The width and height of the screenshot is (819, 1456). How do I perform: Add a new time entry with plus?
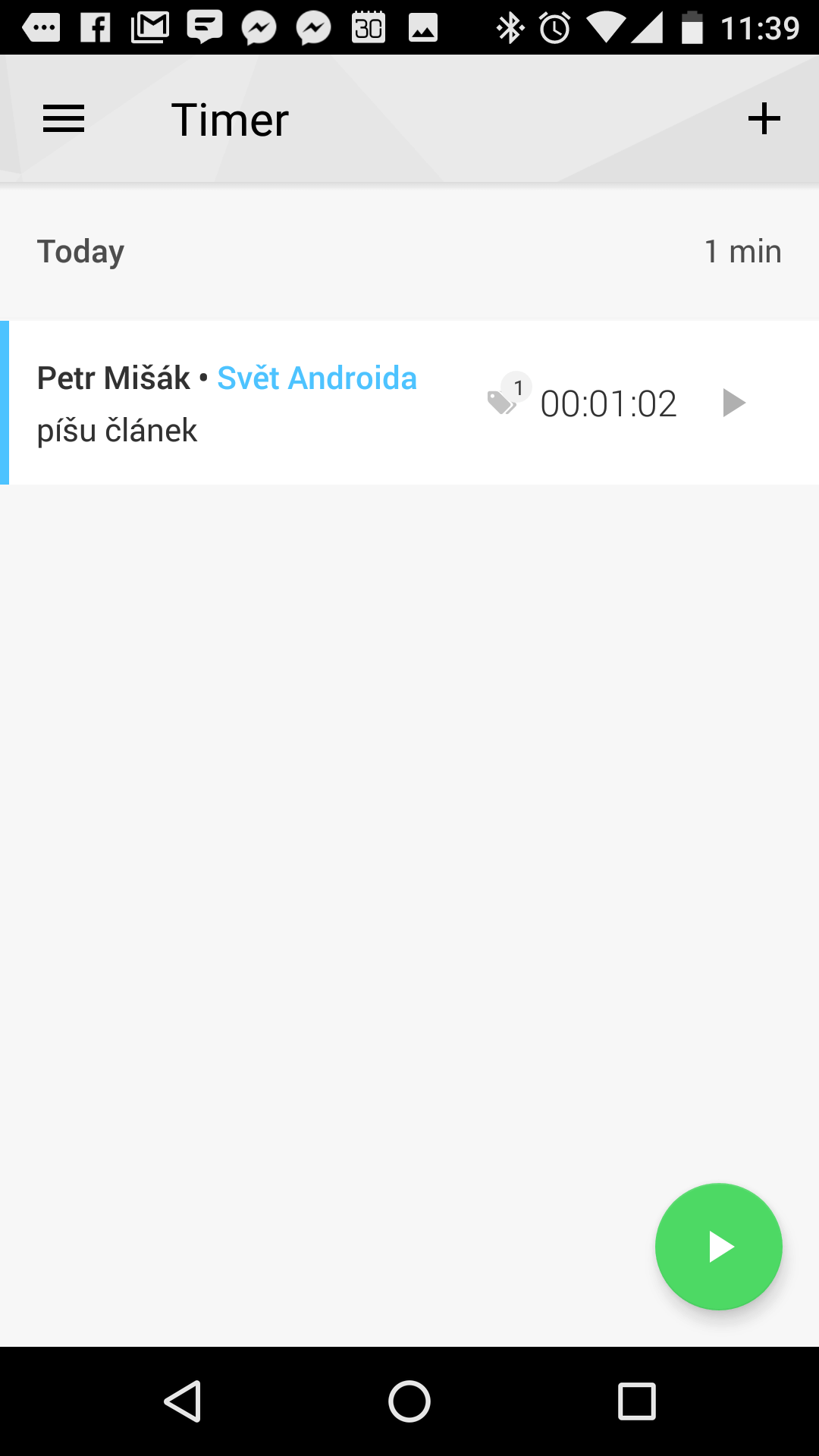point(764,119)
